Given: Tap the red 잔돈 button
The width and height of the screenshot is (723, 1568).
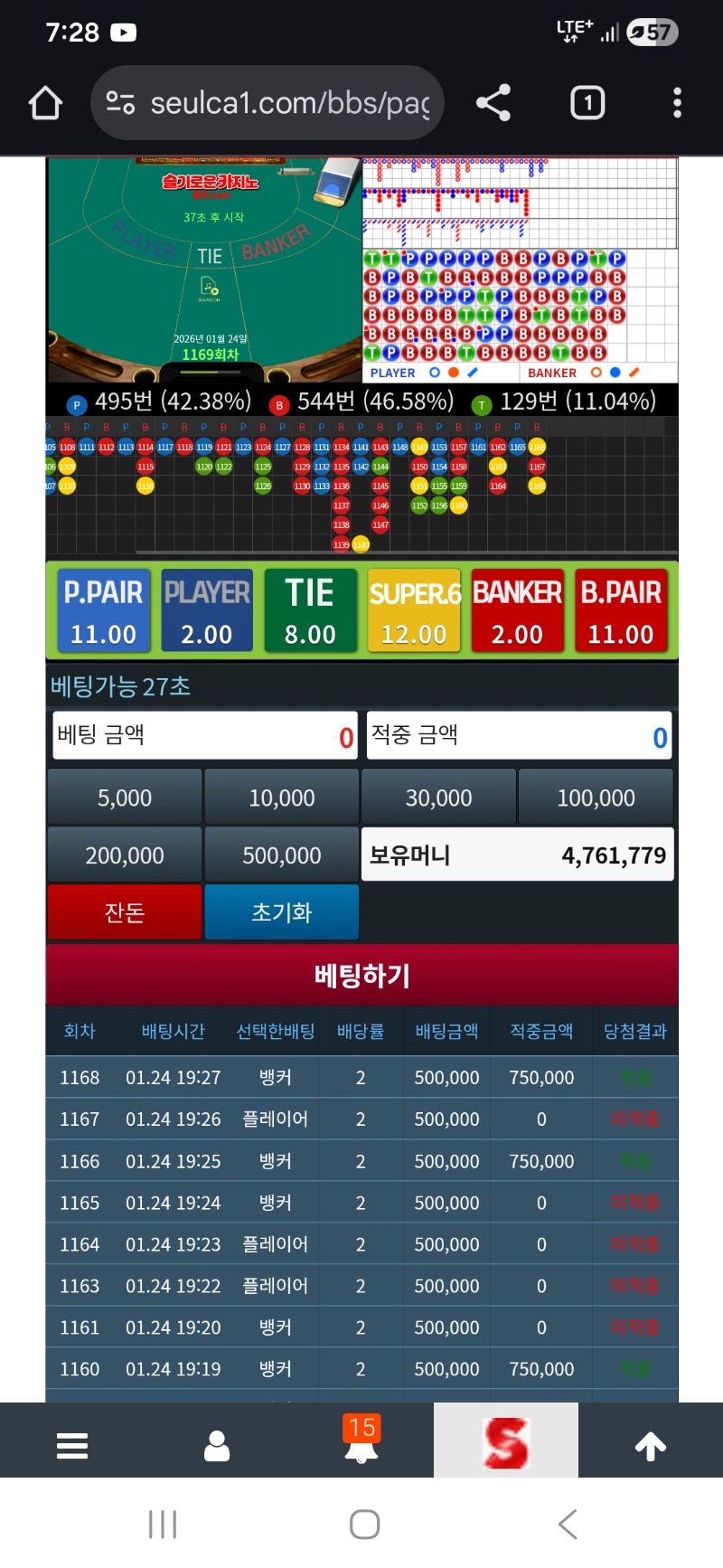Looking at the screenshot, I should coord(125,912).
